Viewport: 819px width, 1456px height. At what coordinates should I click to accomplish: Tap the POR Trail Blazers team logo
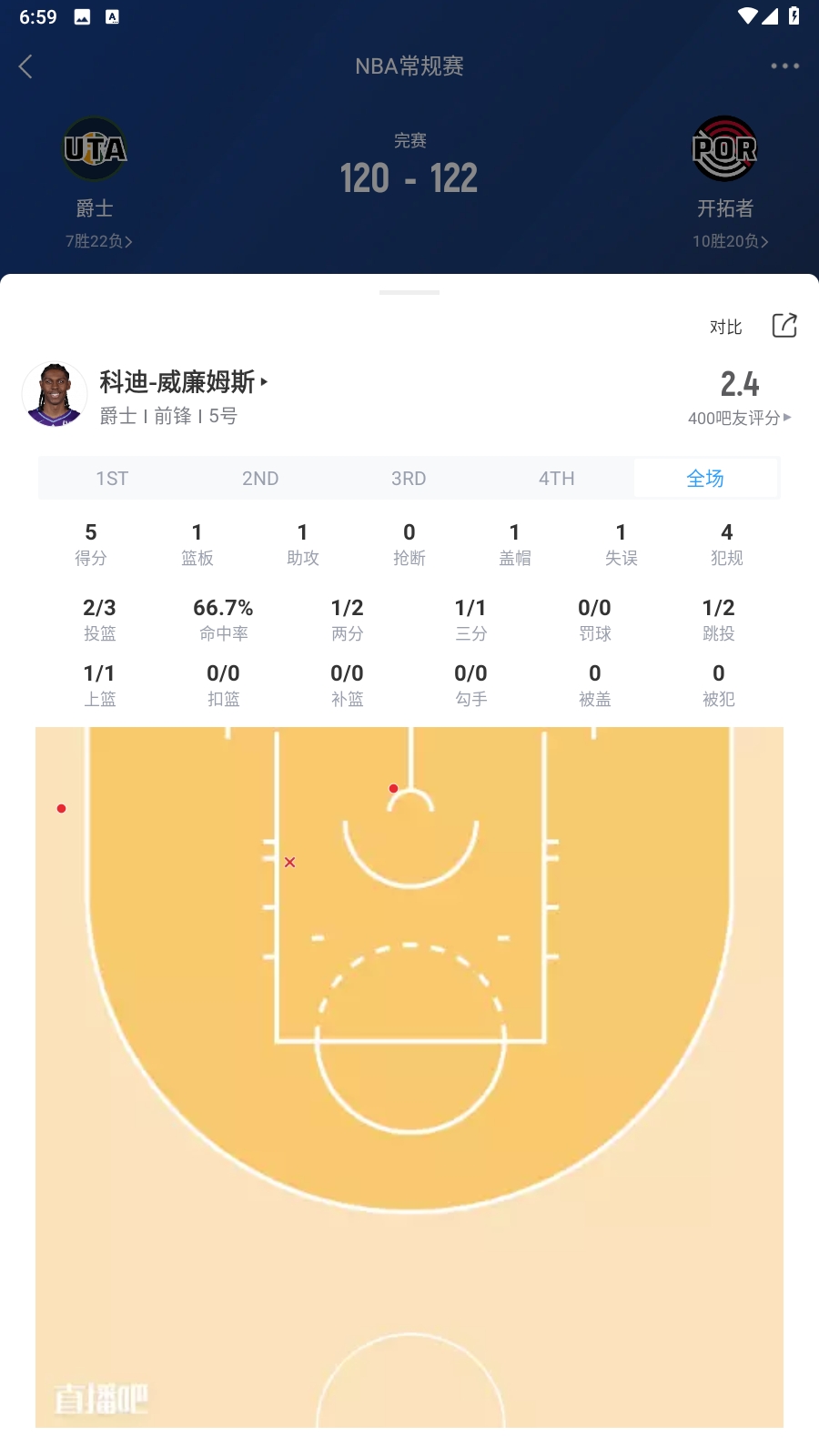pos(724,148)
